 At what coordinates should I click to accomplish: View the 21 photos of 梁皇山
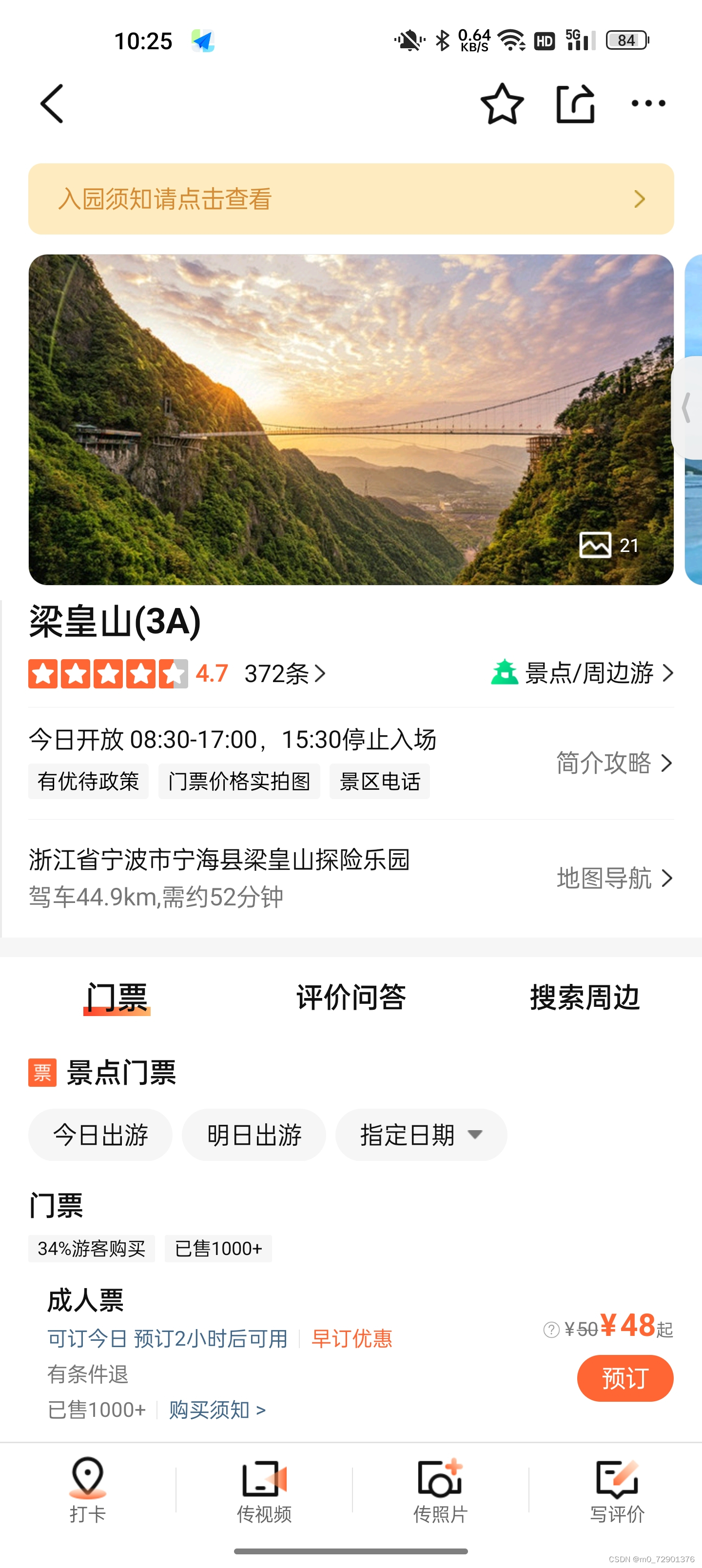(x=609, y=545)
